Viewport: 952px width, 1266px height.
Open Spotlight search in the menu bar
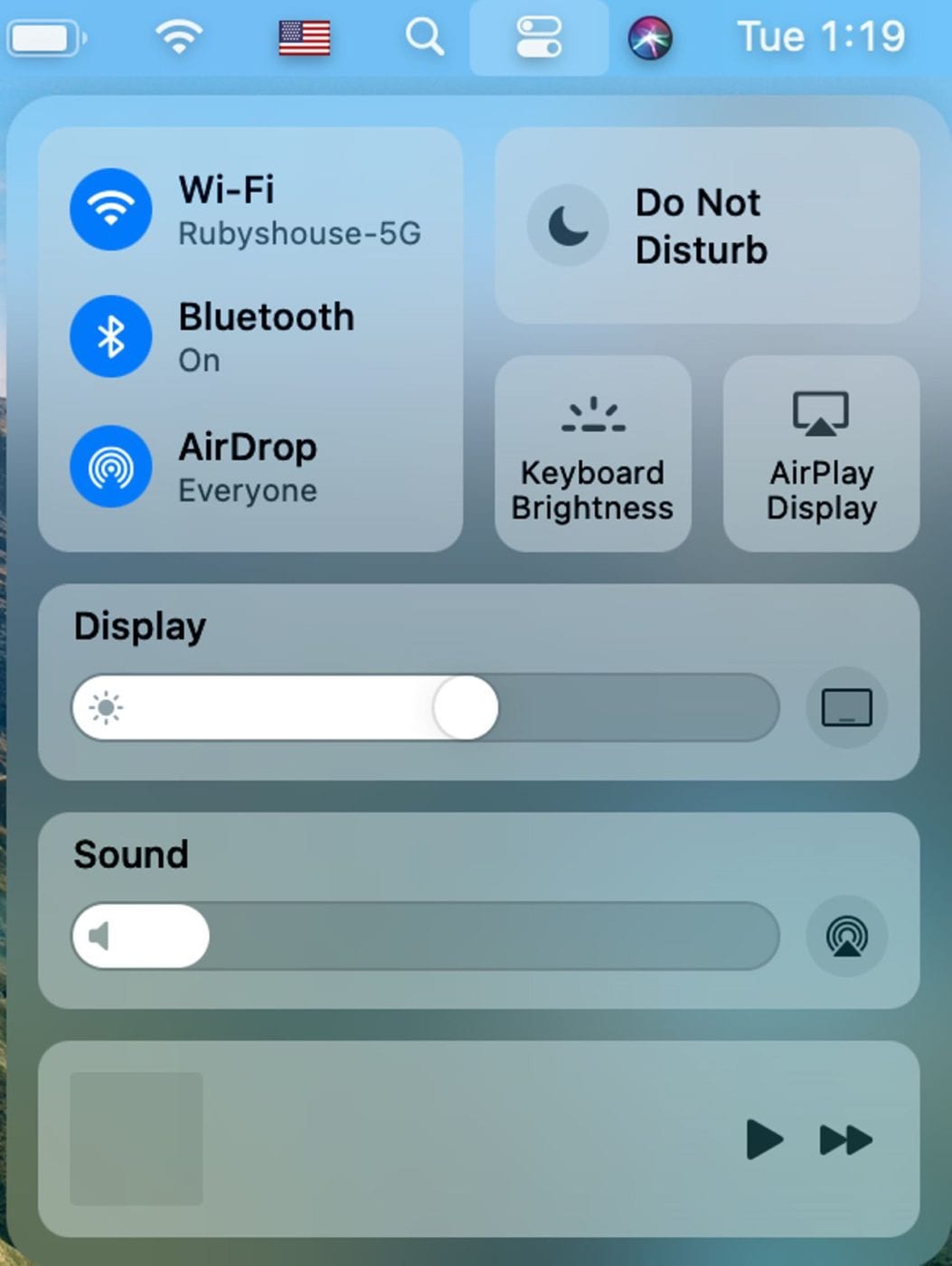click(x=423, y=37)
